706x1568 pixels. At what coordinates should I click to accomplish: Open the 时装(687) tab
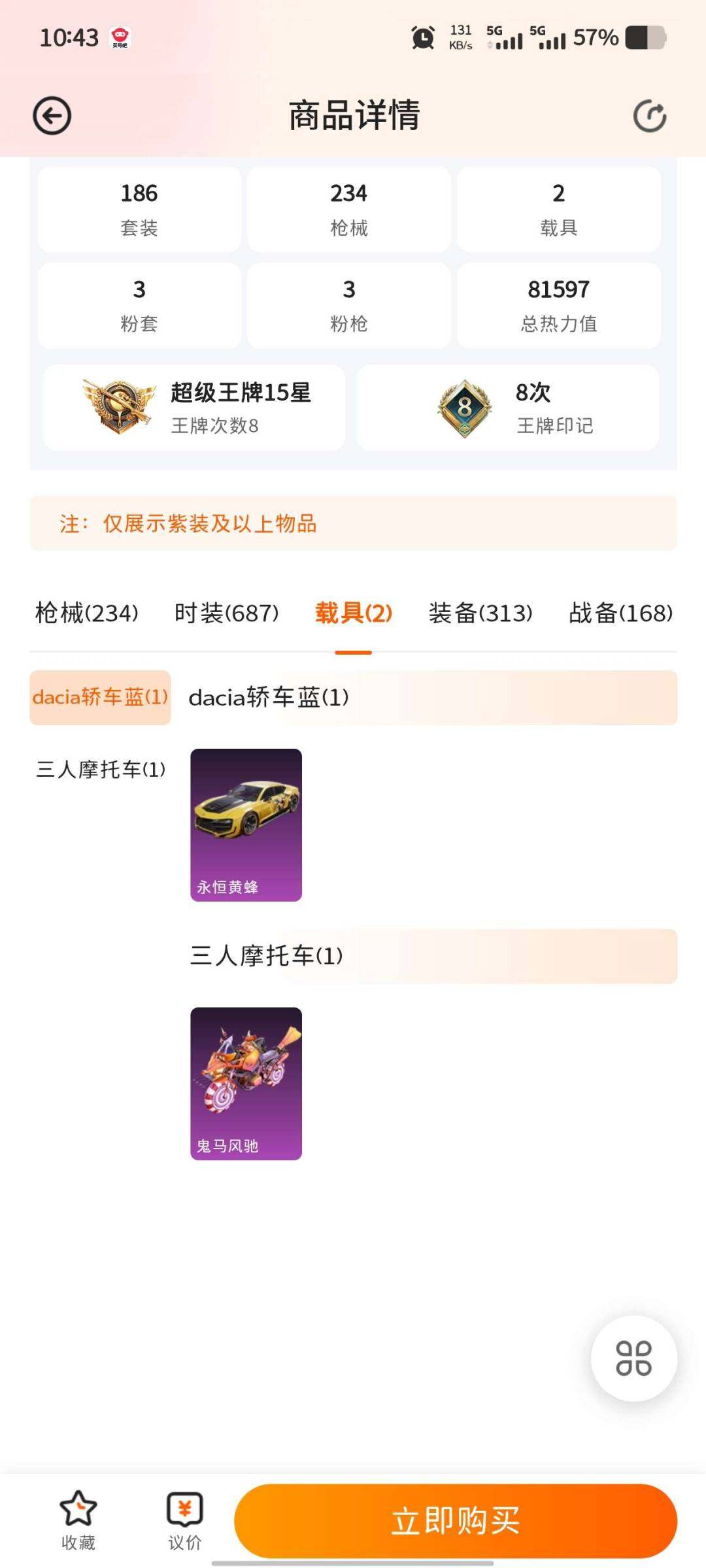click(x=227, y=613)
